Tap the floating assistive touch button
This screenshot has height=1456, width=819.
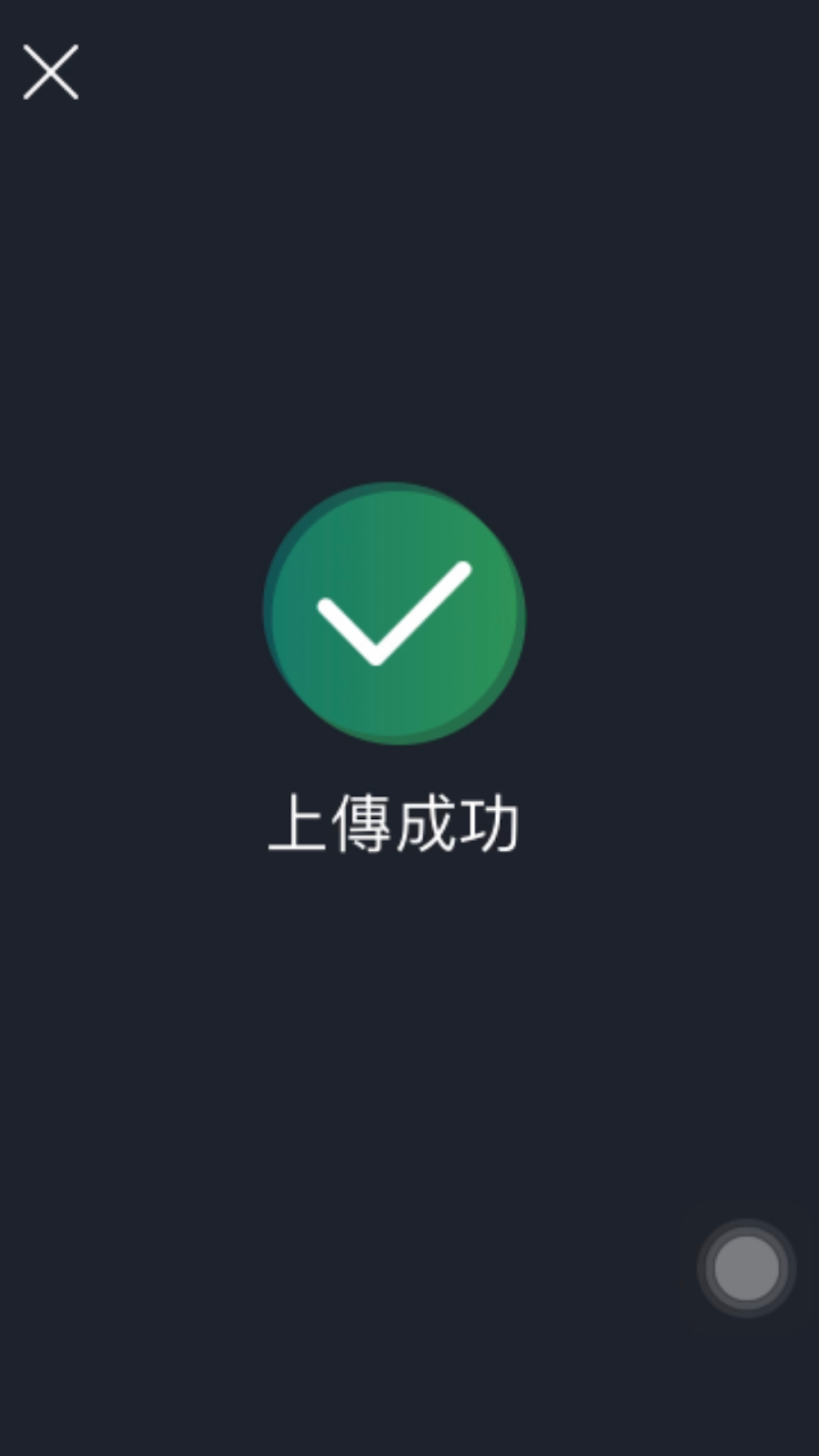pos(746,1268)
